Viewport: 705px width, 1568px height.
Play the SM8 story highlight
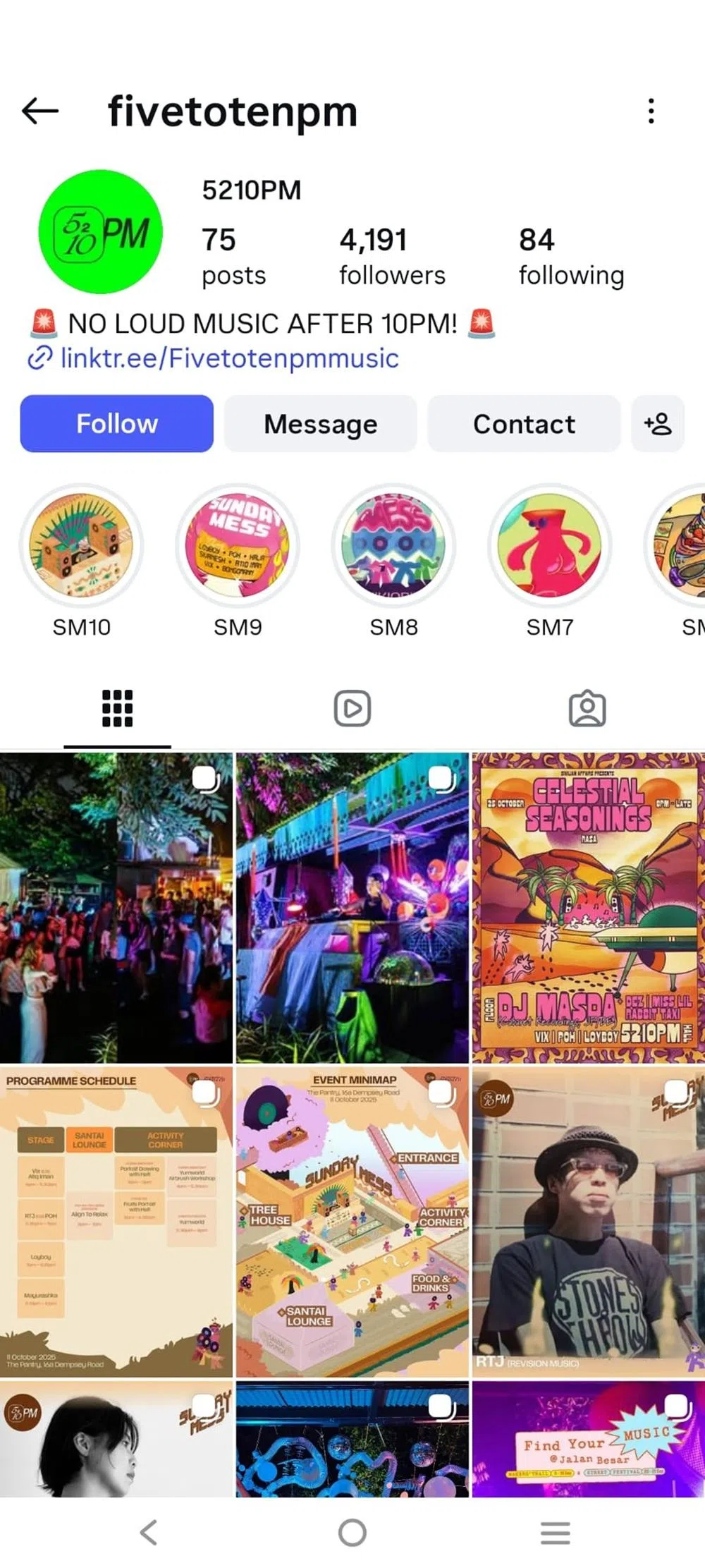pos(393,545)
